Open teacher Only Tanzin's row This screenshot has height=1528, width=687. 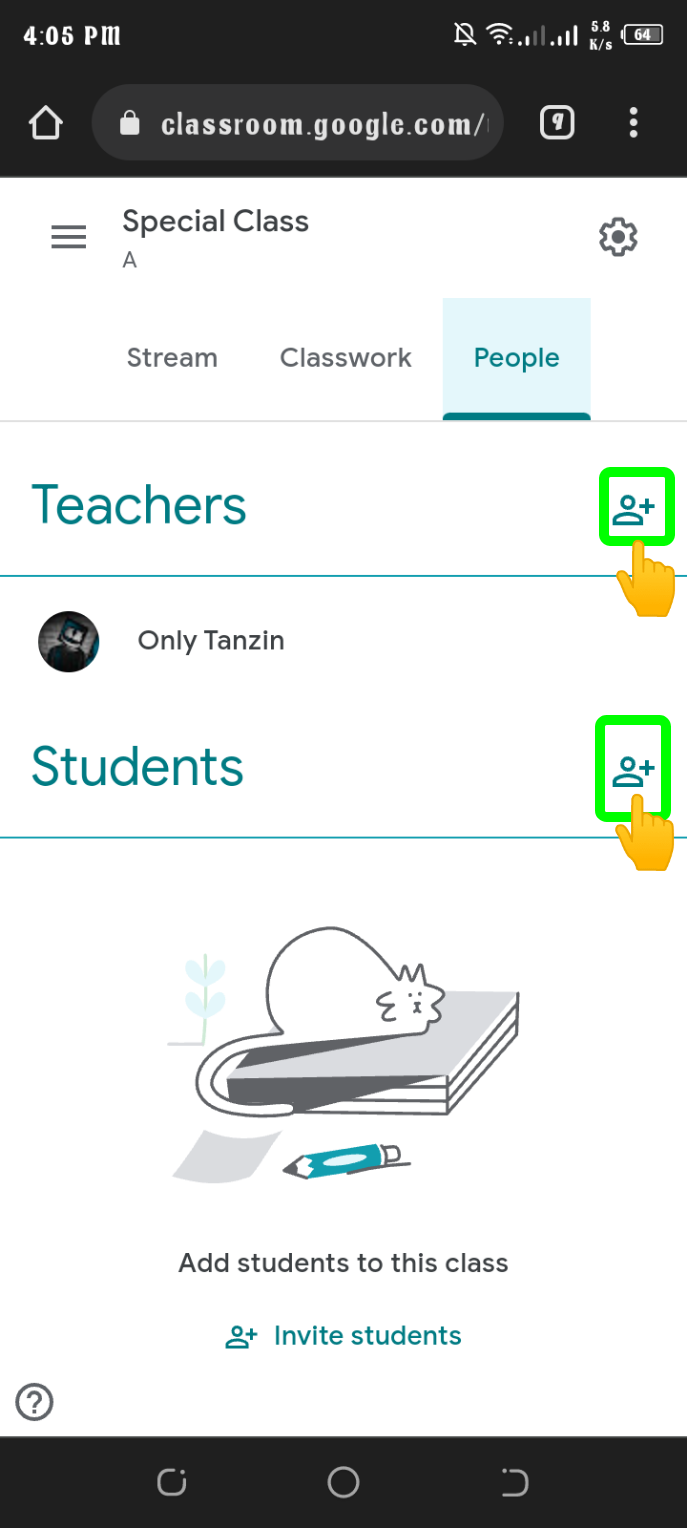pos(210,641)
